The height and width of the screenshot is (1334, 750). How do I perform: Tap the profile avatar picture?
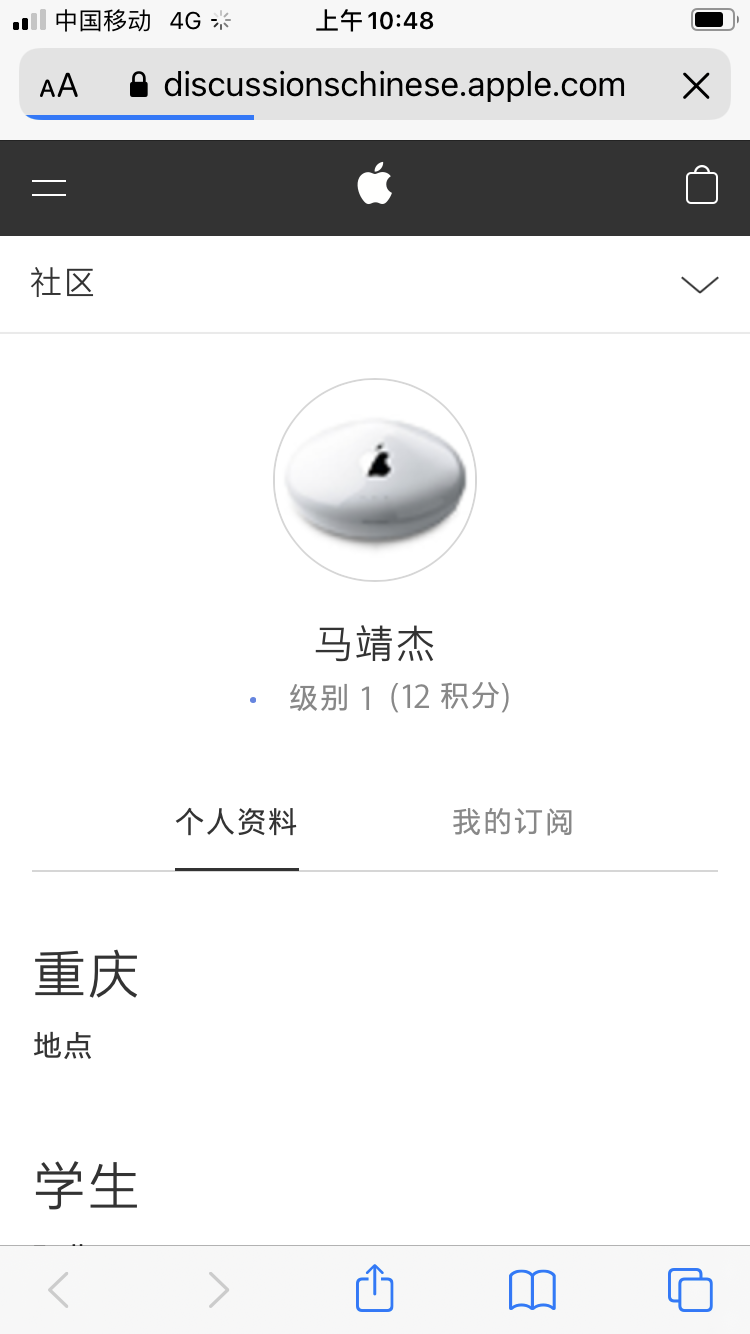375,480
